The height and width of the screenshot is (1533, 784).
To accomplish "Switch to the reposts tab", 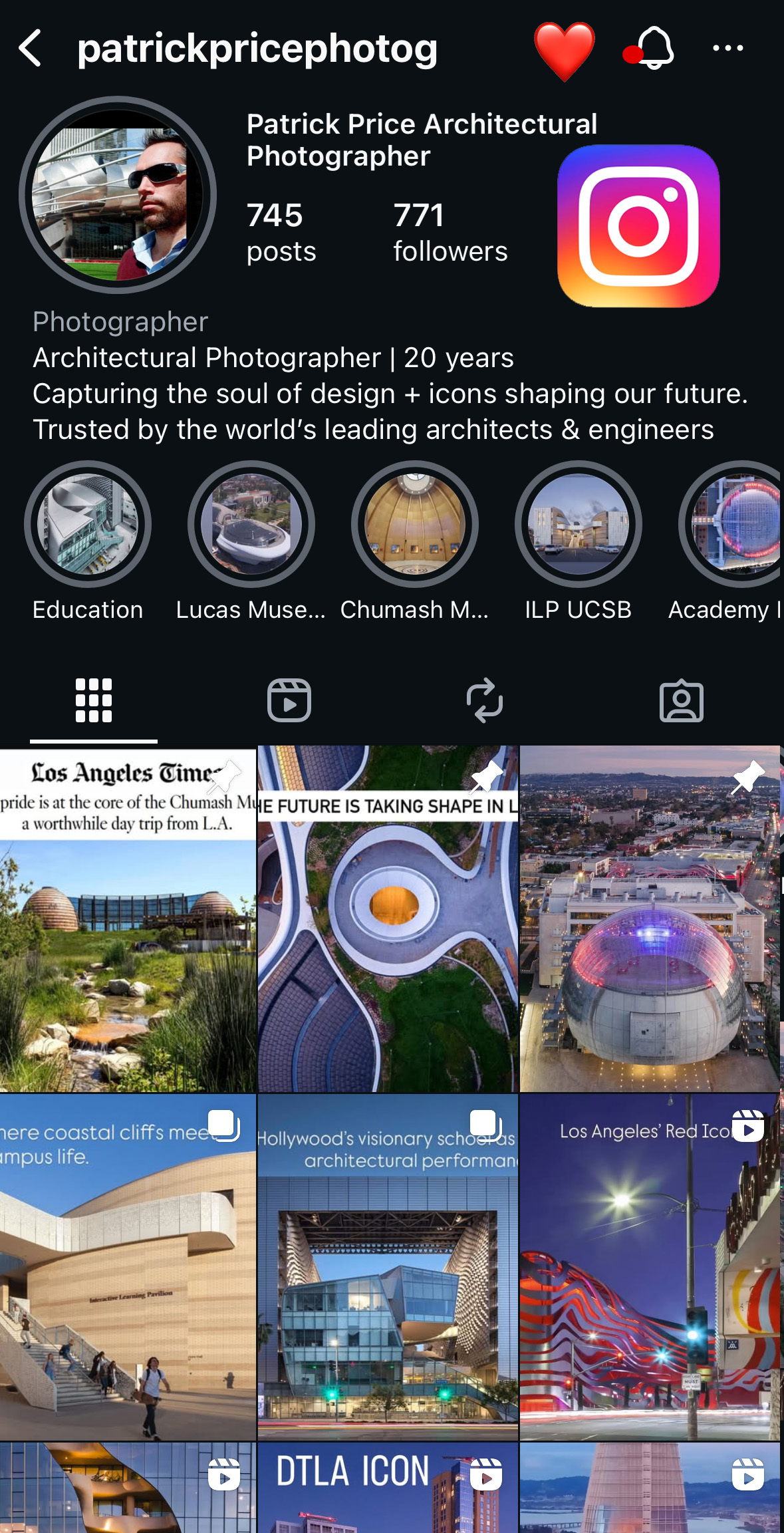I will click(x=485, y=700).
